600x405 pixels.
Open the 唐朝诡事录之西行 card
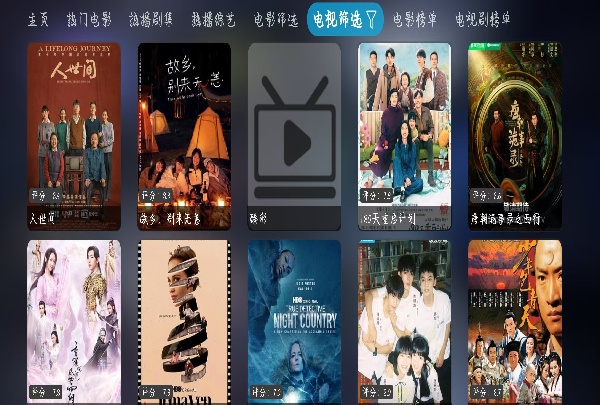(514, 135)
